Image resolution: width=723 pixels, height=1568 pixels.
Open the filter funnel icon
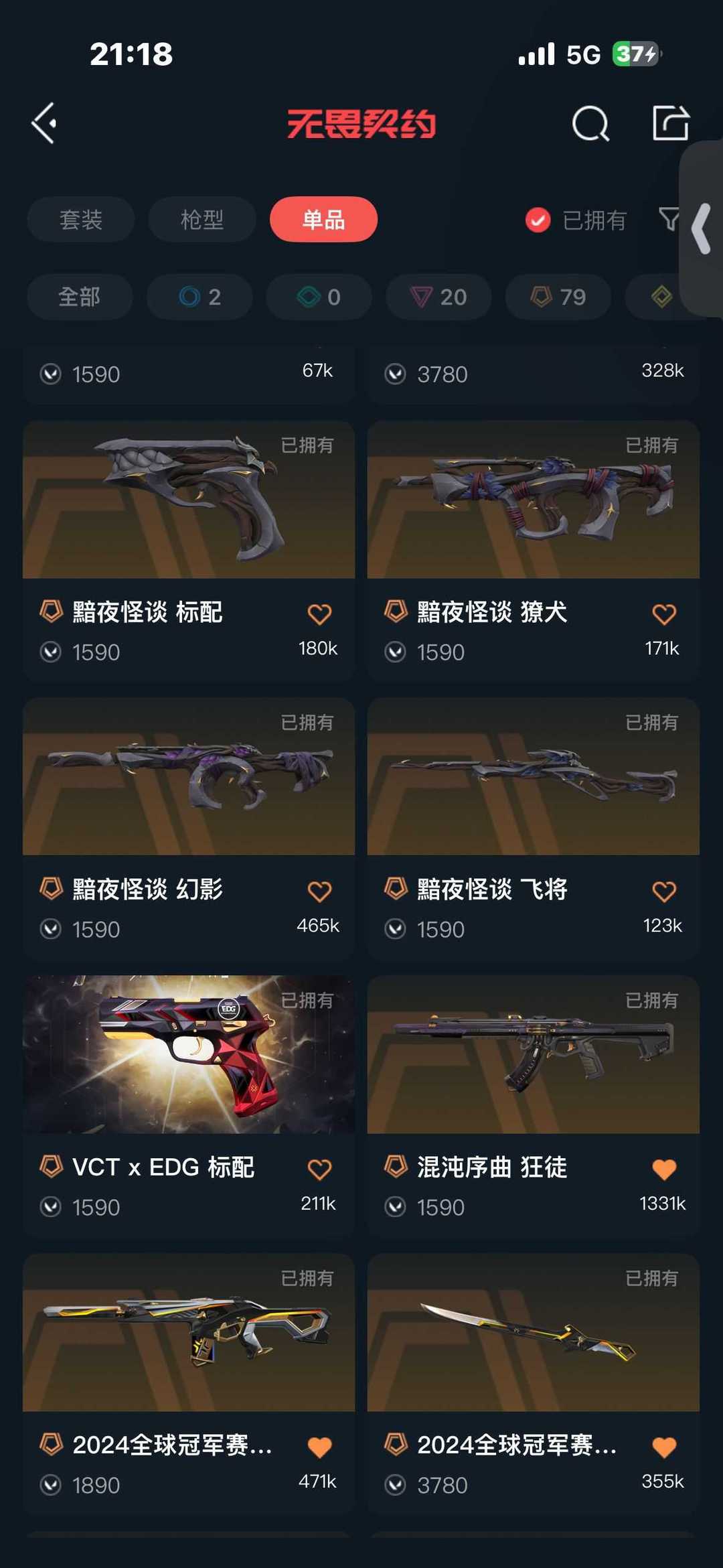coord(669,219)
